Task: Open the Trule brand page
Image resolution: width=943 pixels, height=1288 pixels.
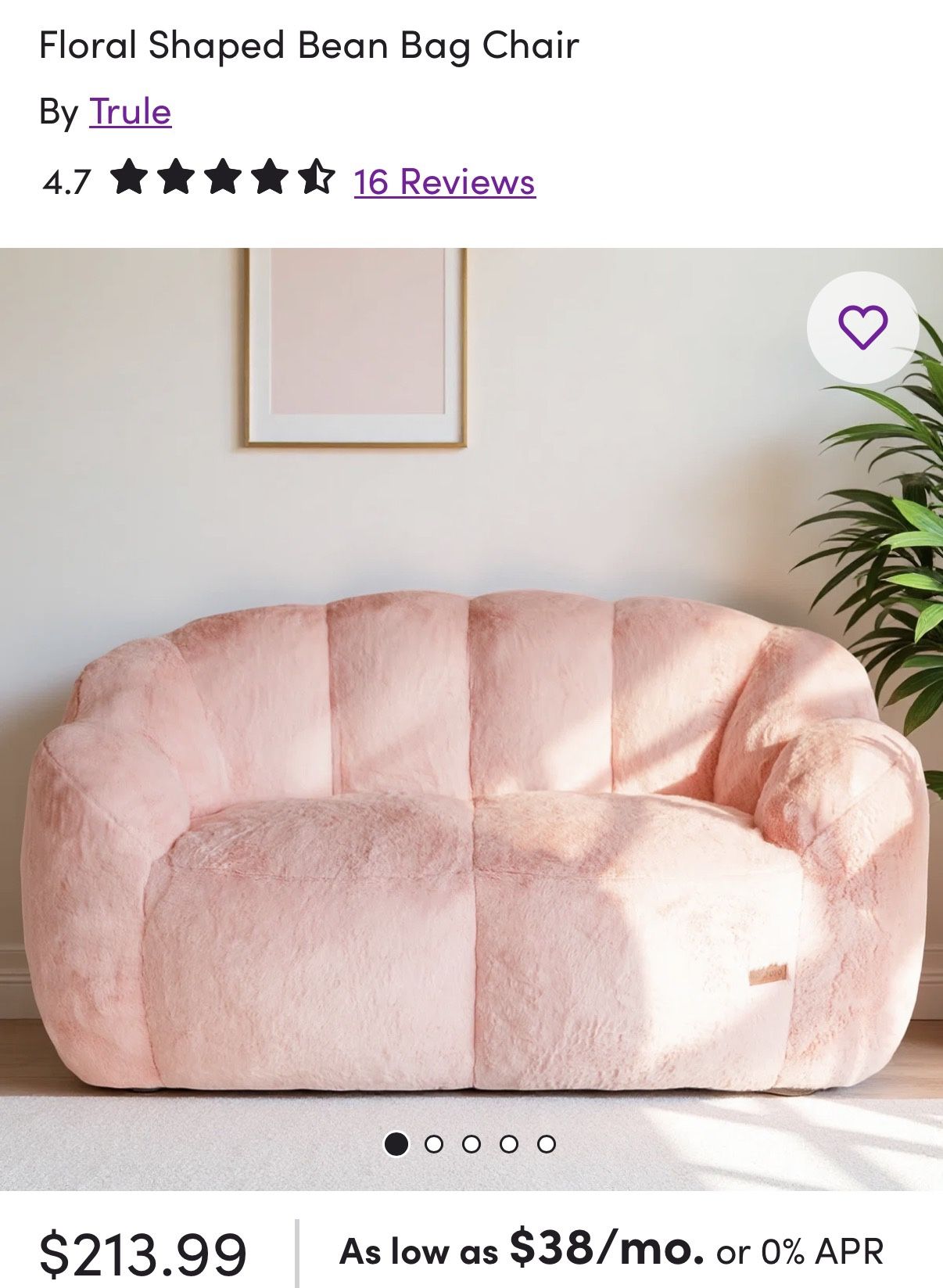Action: [131, 112]
